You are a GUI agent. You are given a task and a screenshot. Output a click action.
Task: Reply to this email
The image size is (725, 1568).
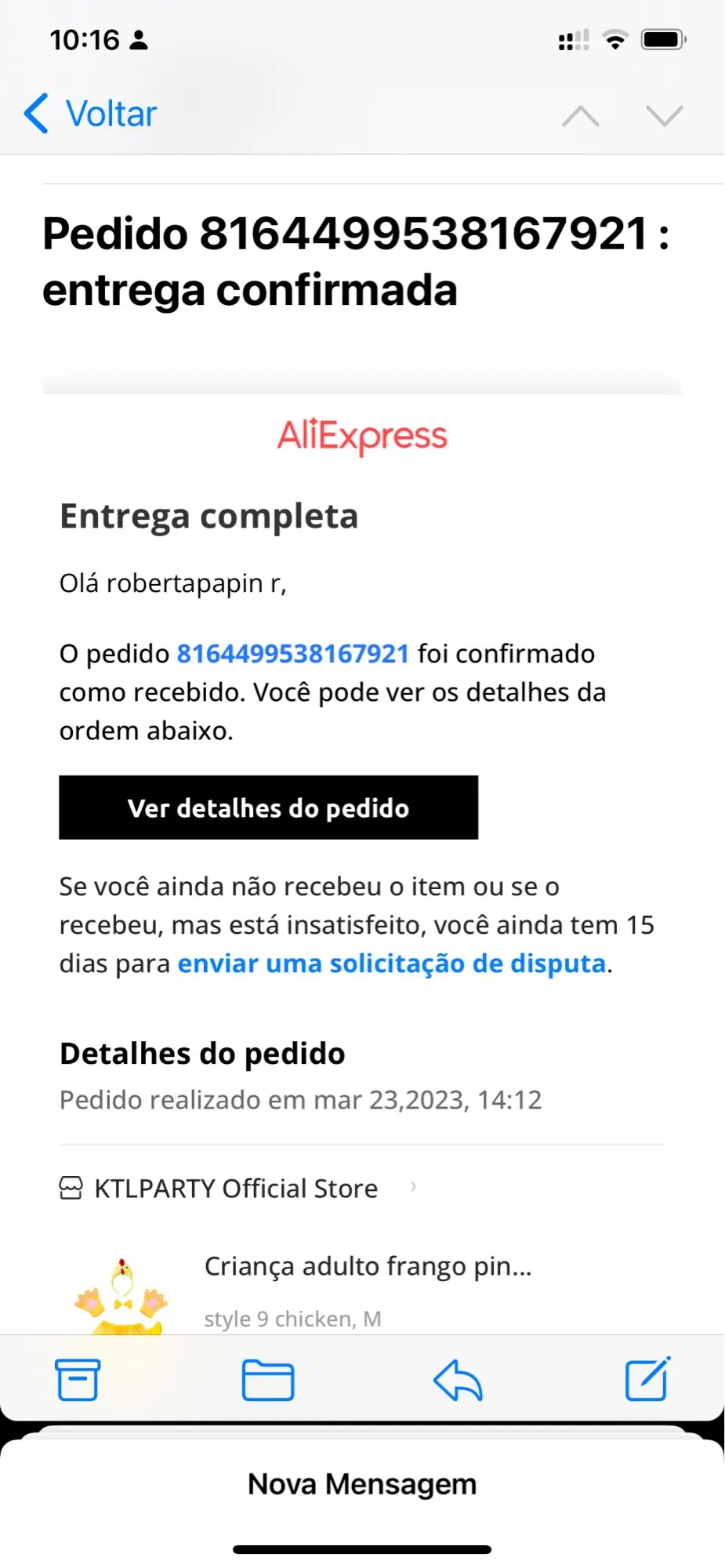pyautogui.click(x=458, y=1380)
